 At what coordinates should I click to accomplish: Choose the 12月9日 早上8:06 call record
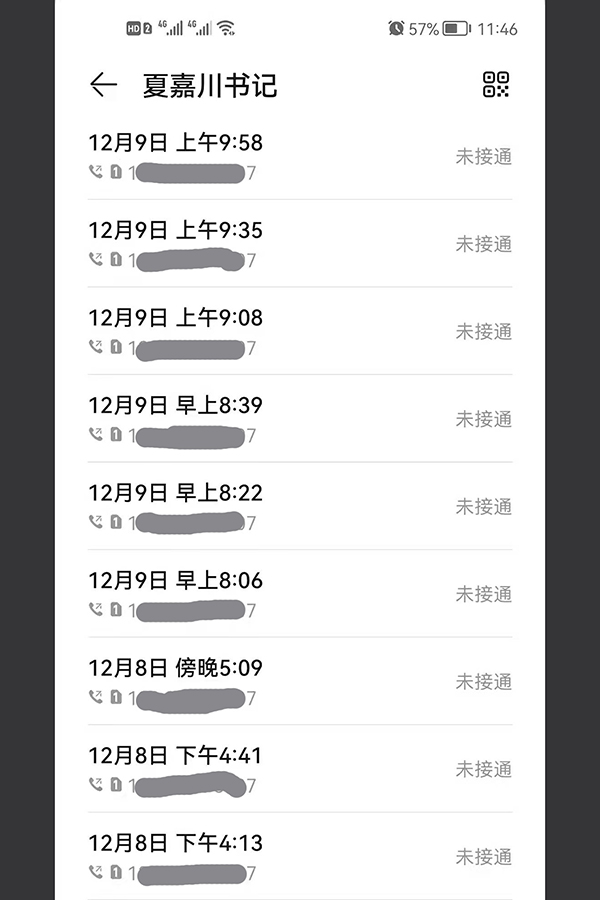pos(300,594)
